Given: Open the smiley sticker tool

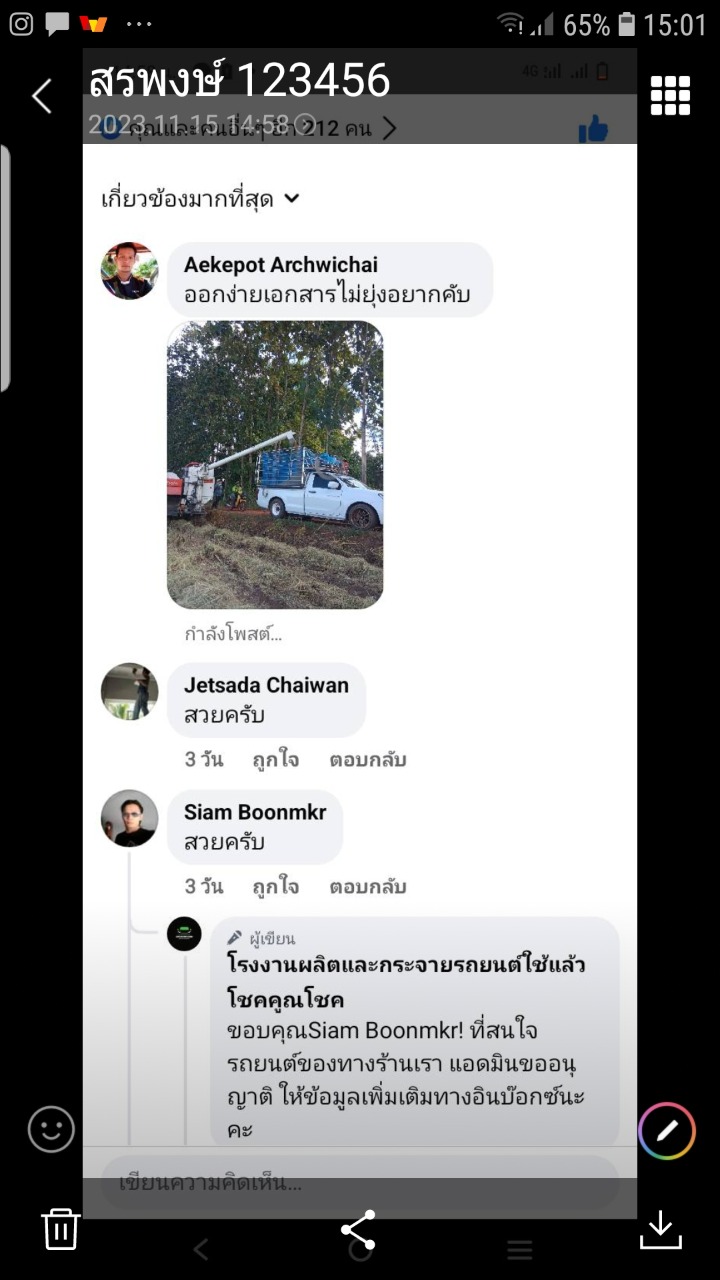Looking at the screenshot, I should (51, 1129).
